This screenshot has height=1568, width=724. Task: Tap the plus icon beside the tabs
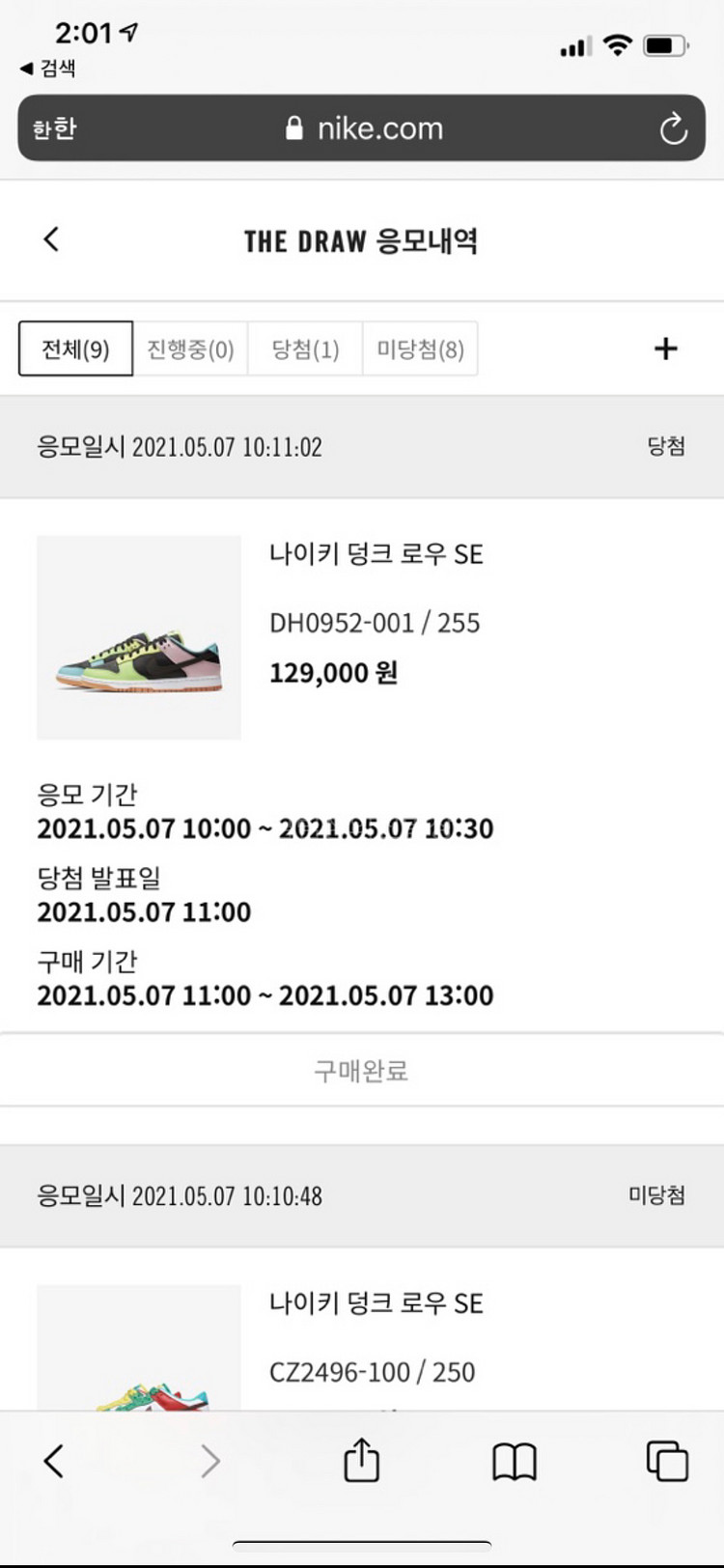[665, 349]
